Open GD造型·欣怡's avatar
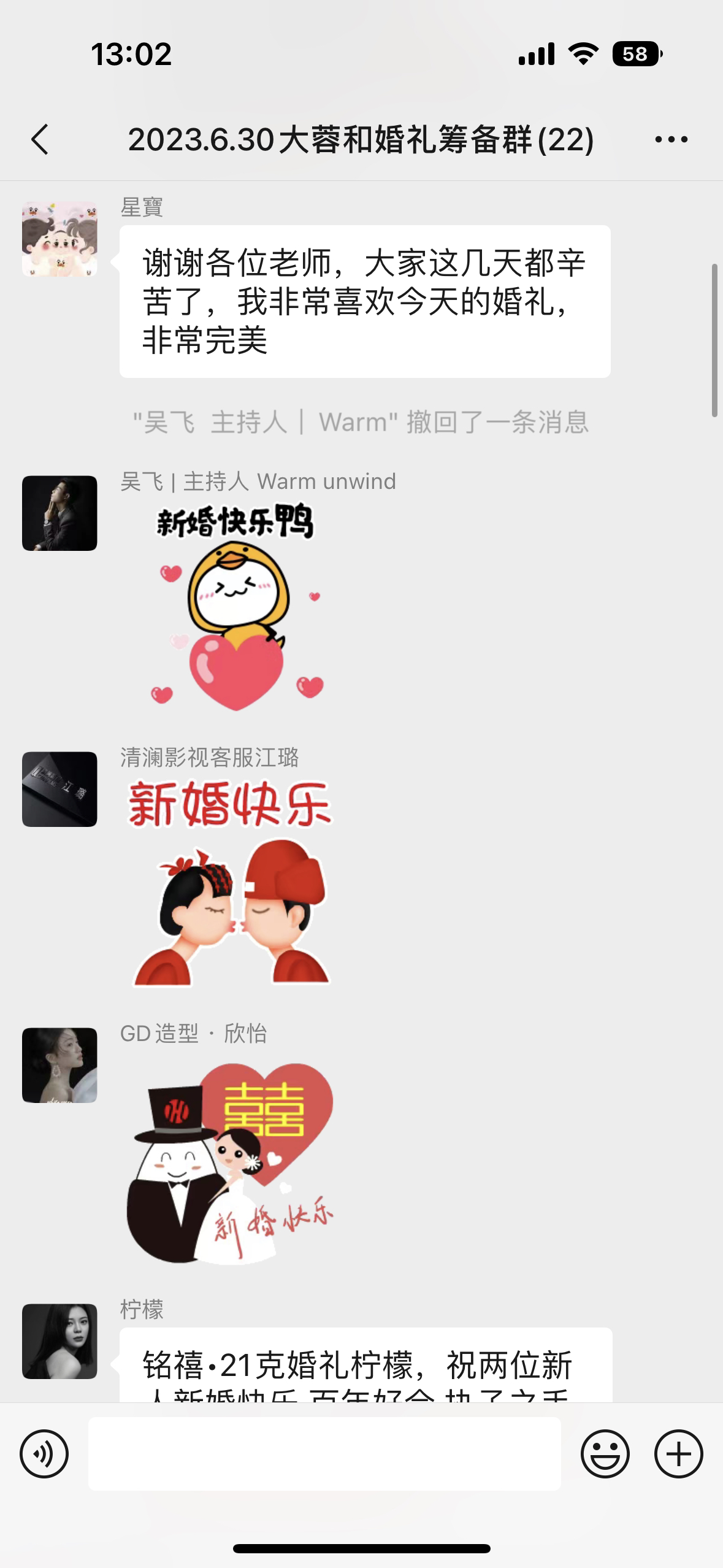 pyautogui.click(x=59, y=1065)
